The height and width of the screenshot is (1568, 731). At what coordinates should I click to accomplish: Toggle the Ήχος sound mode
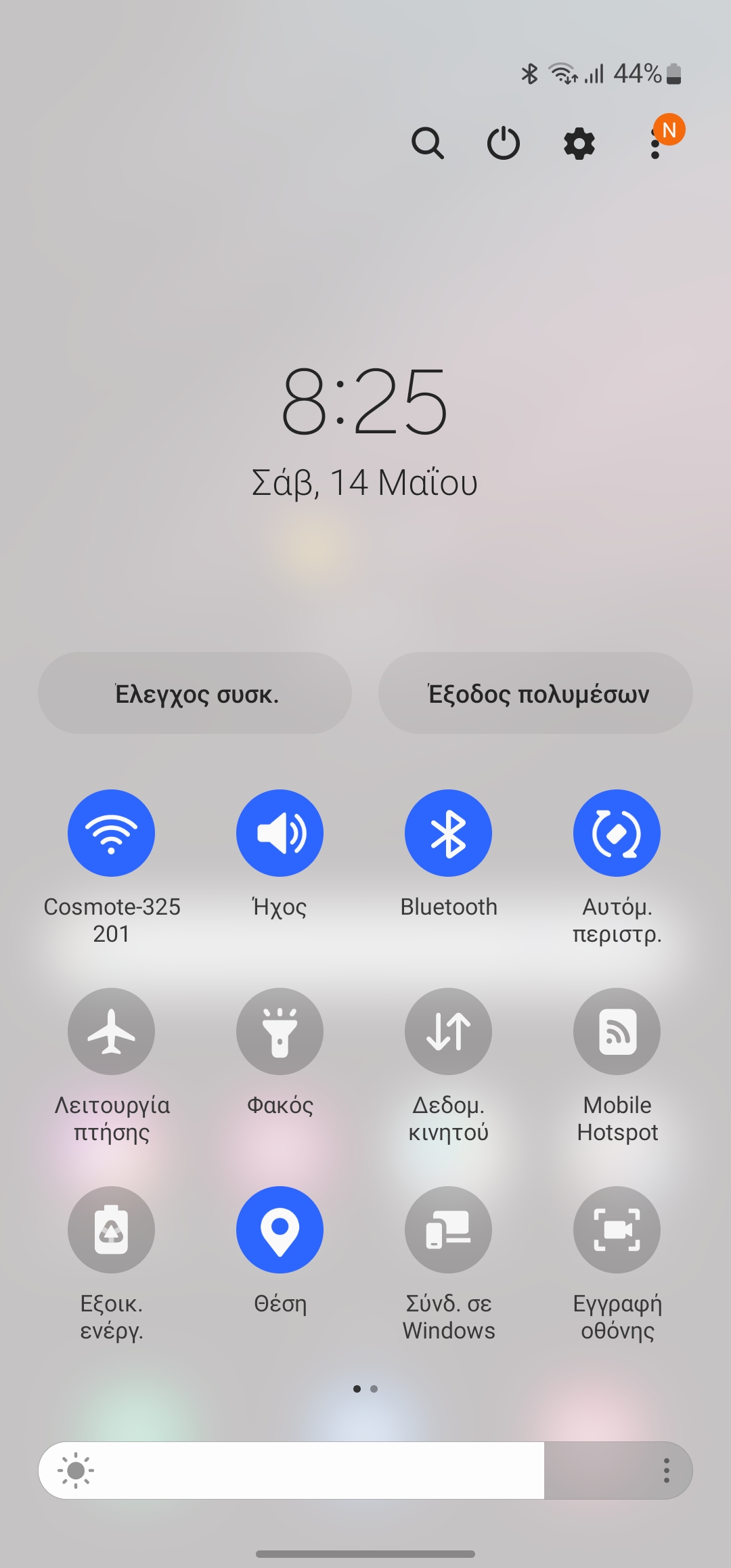280,833
